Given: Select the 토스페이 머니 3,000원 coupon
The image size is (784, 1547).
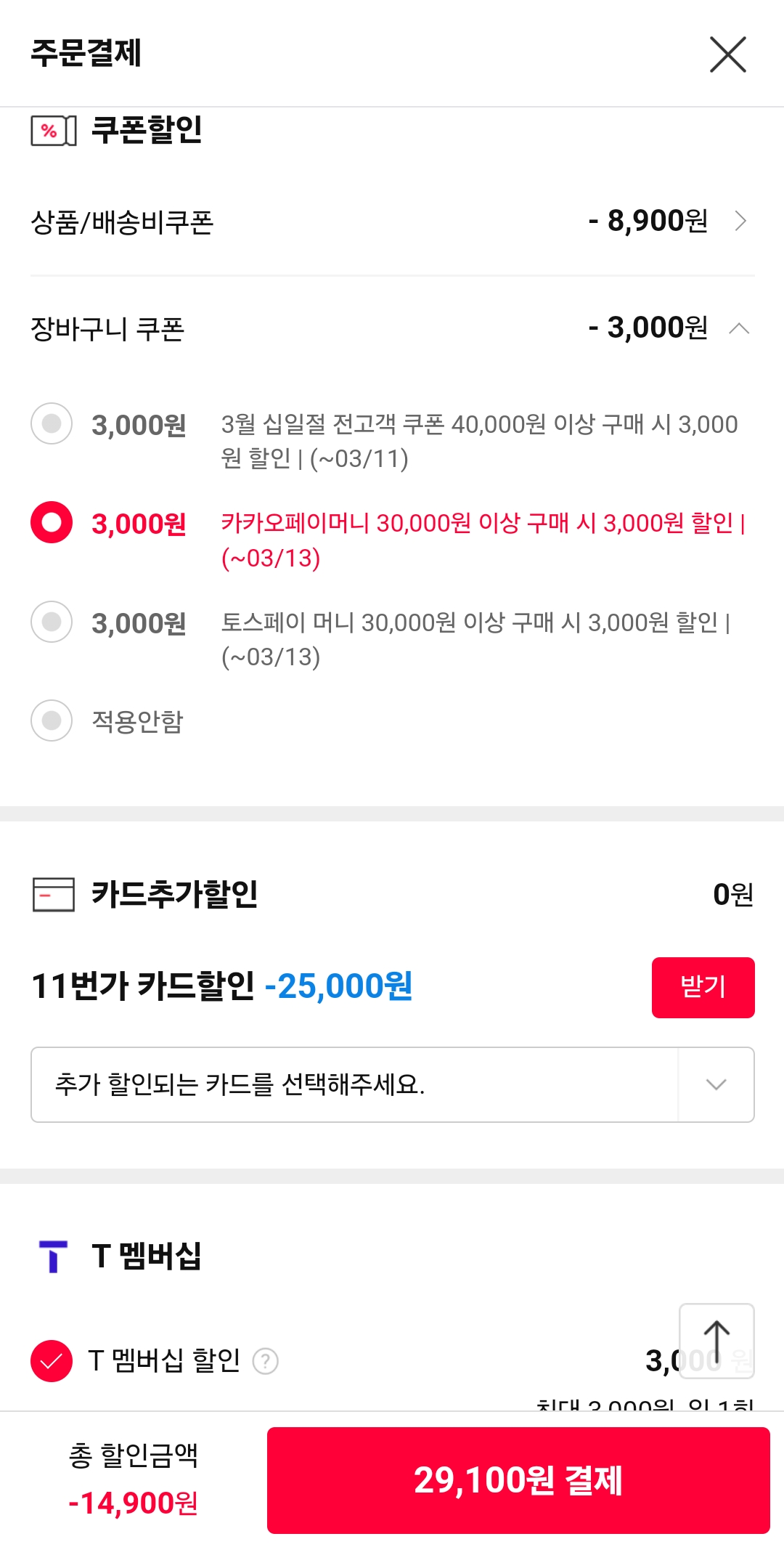Looking at the screenshot, I should pos(52,622).
